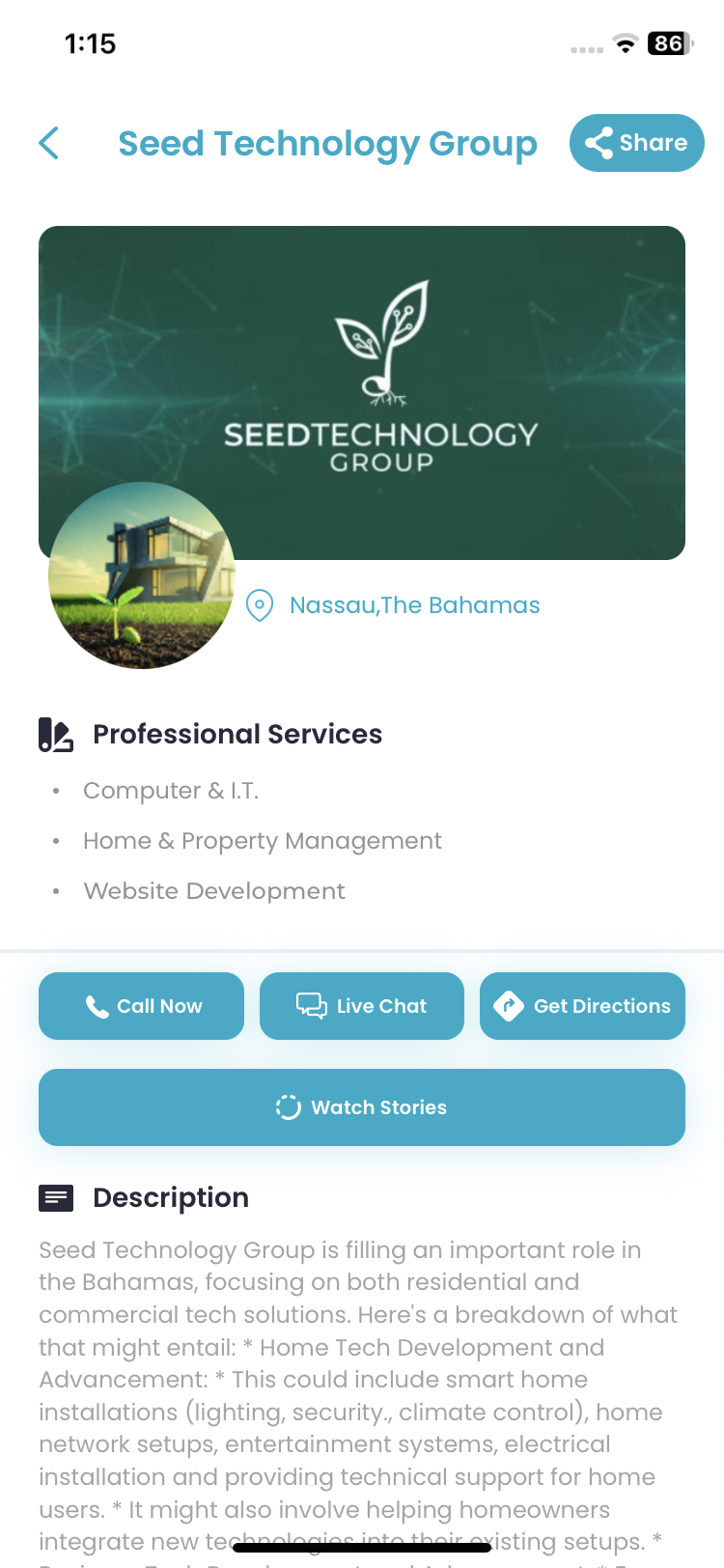The width and height of the screenshot is (724, 1568).
Task: Go back using the top-left arrow
Action: (49, 143)
